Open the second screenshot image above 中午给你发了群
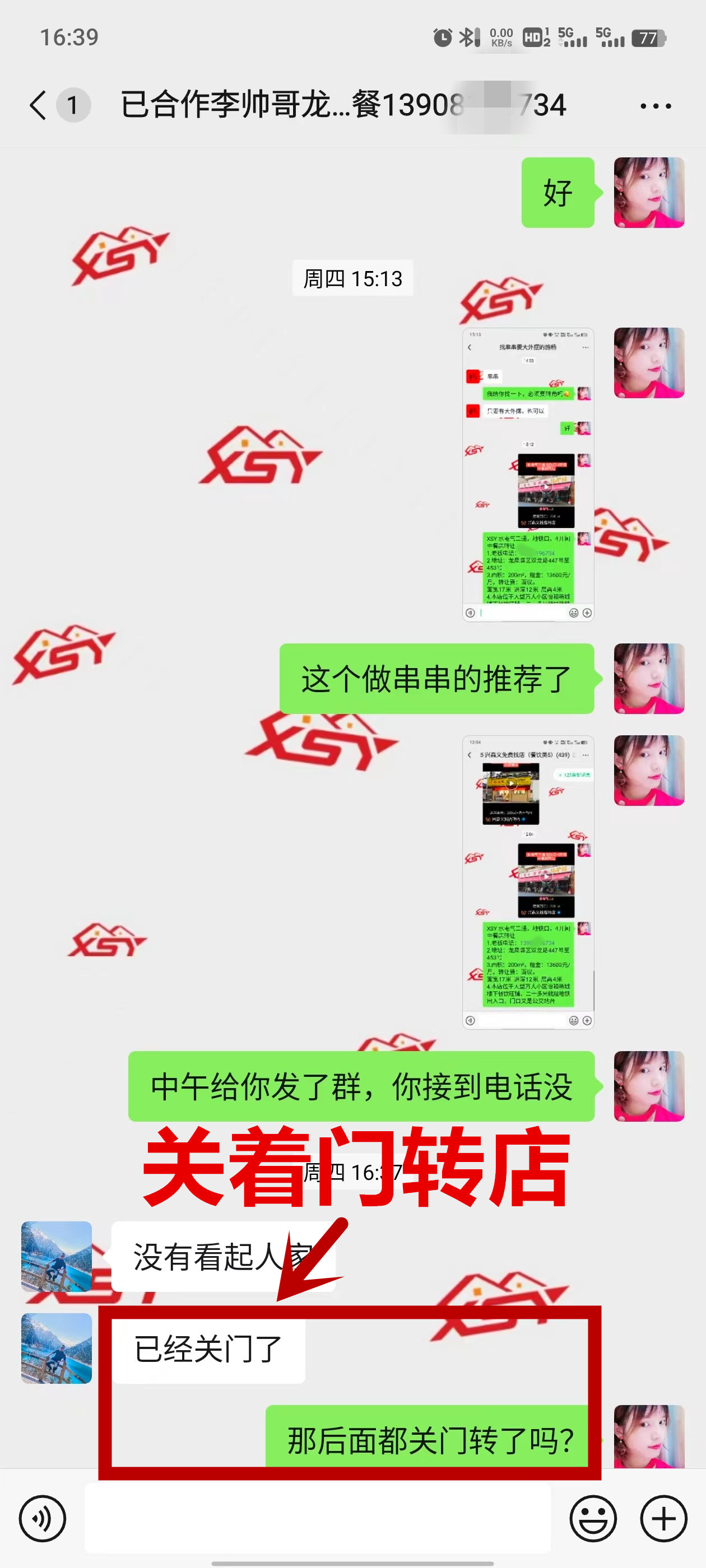The image size is (706, 1568). pyautogui.click(x=527, y=881)
